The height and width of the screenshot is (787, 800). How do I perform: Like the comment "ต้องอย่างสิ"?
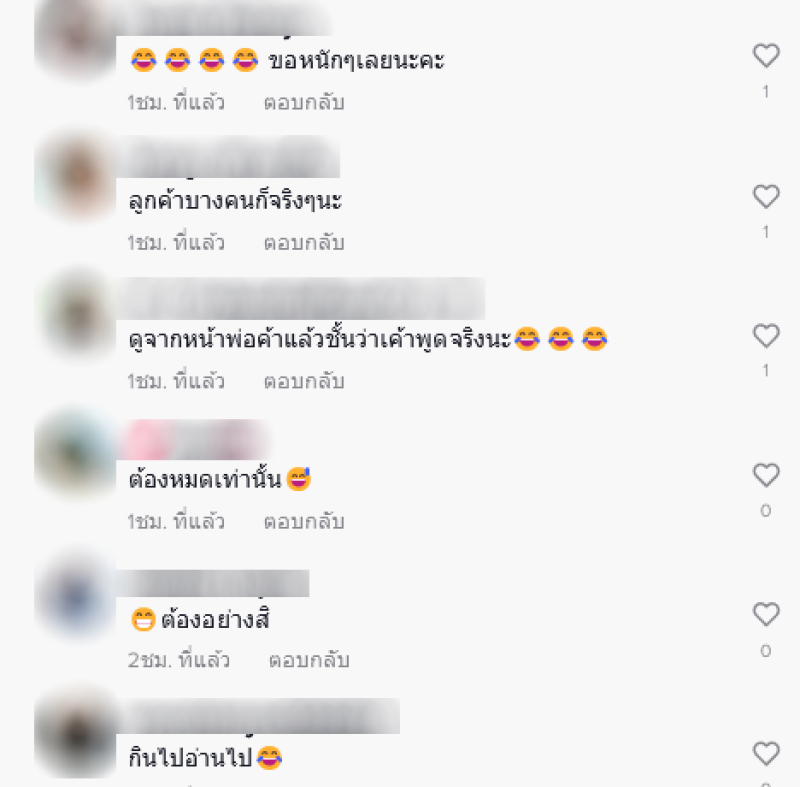tap(766, 614)
